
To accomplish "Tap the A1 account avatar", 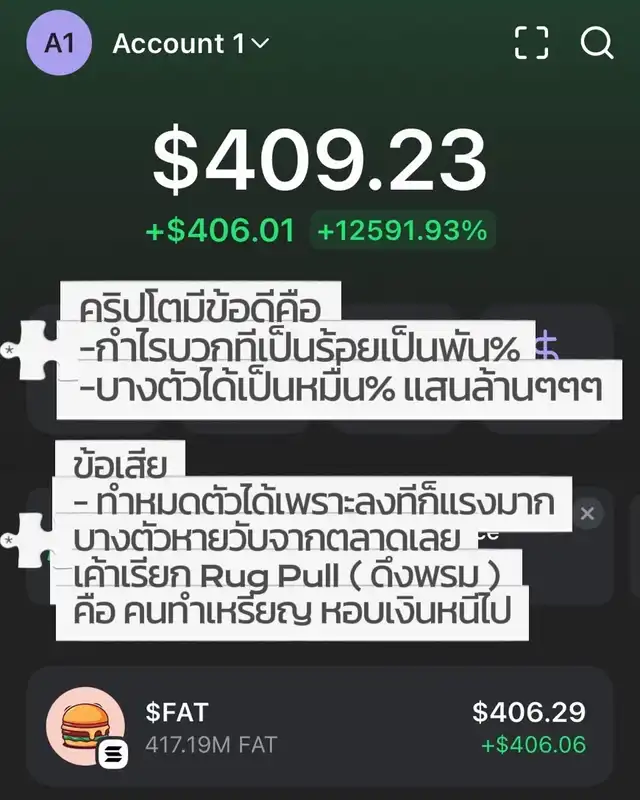I will tap(59, 43).
